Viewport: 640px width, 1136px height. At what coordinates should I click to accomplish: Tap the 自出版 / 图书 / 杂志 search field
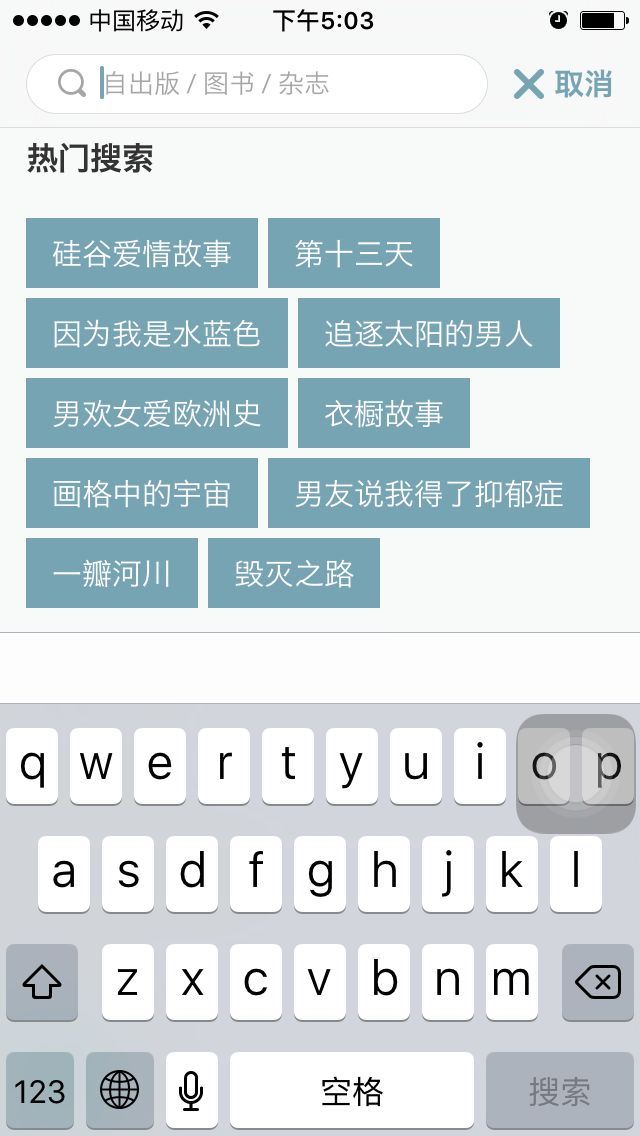click(x=257, y=84)
